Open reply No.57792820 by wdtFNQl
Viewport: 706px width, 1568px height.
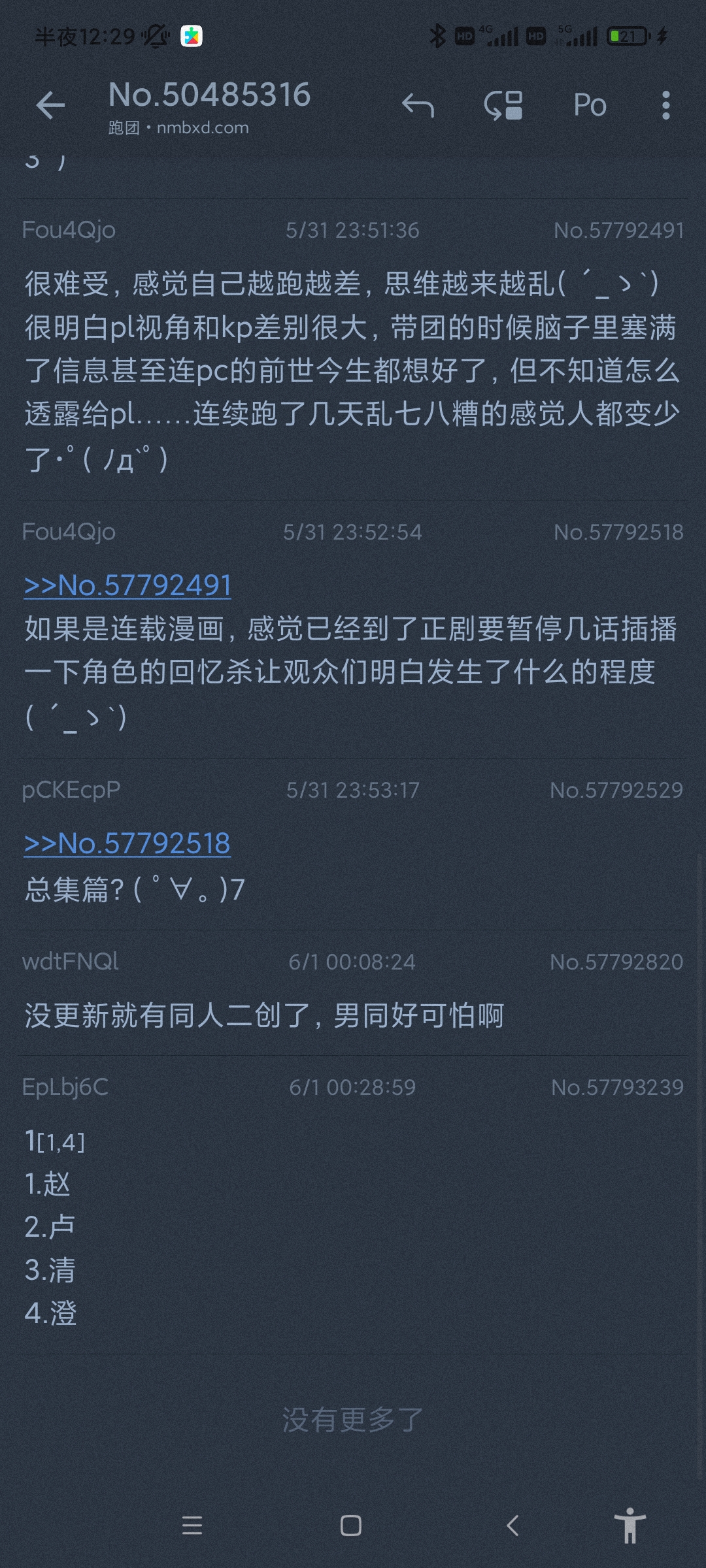pos(353,1015)
